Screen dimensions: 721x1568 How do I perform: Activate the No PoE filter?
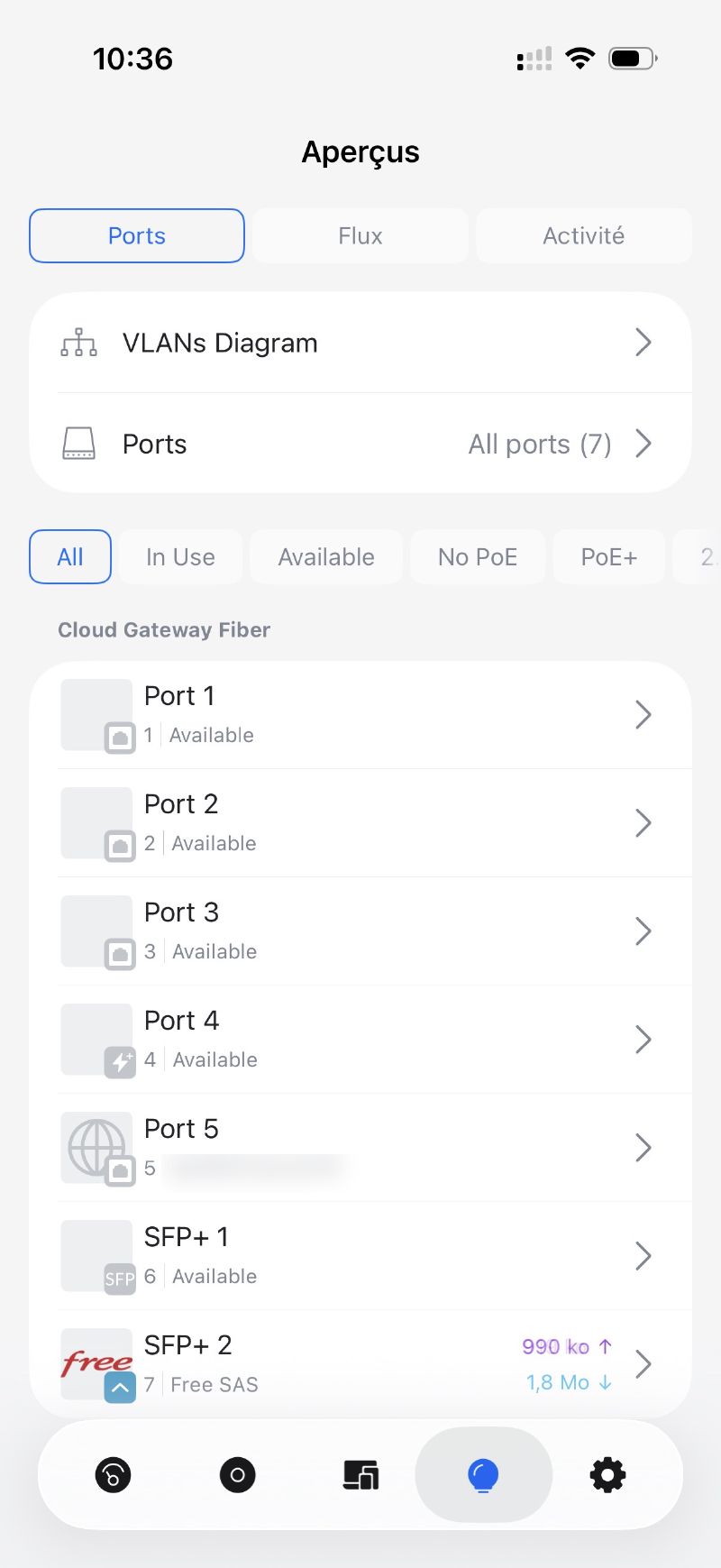pos(478,556)
